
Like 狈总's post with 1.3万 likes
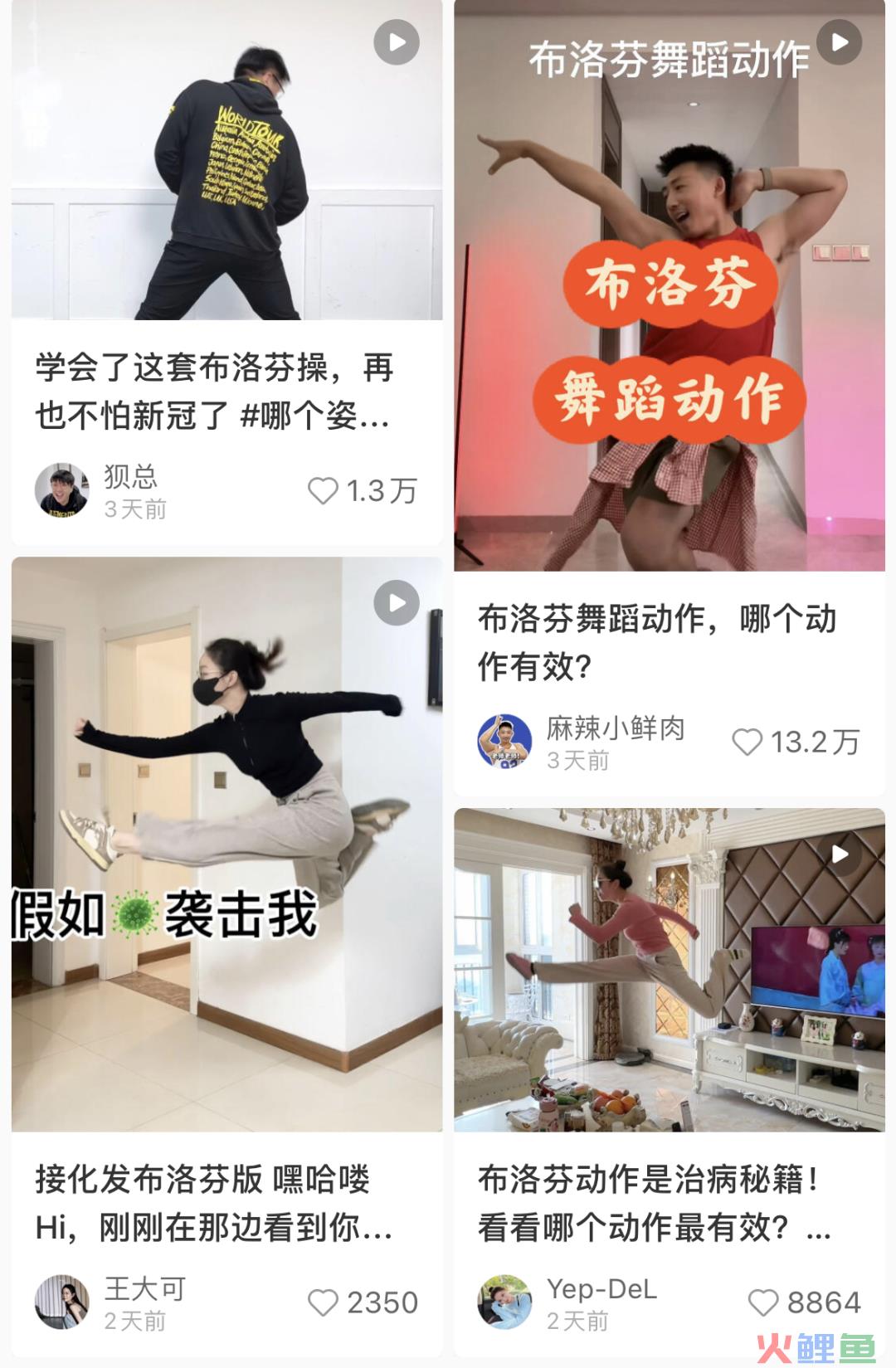click(323, 491)
